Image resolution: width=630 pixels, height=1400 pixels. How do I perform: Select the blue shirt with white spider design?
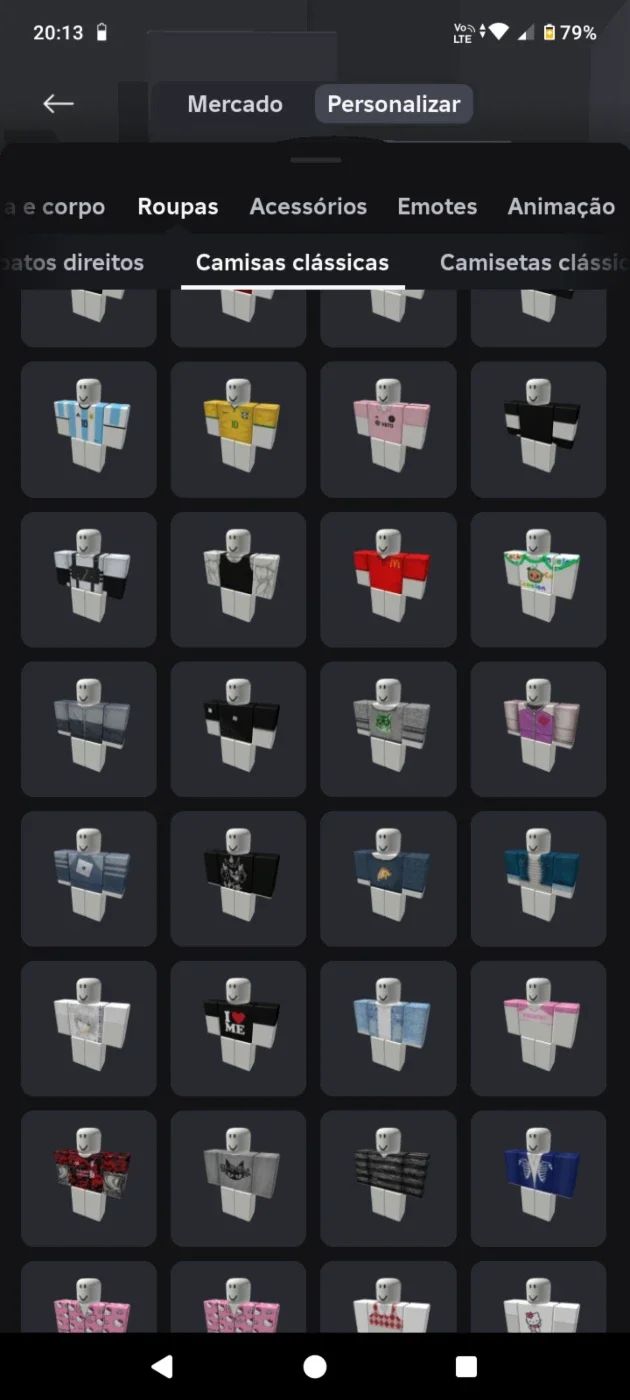tap(538, 1178)
